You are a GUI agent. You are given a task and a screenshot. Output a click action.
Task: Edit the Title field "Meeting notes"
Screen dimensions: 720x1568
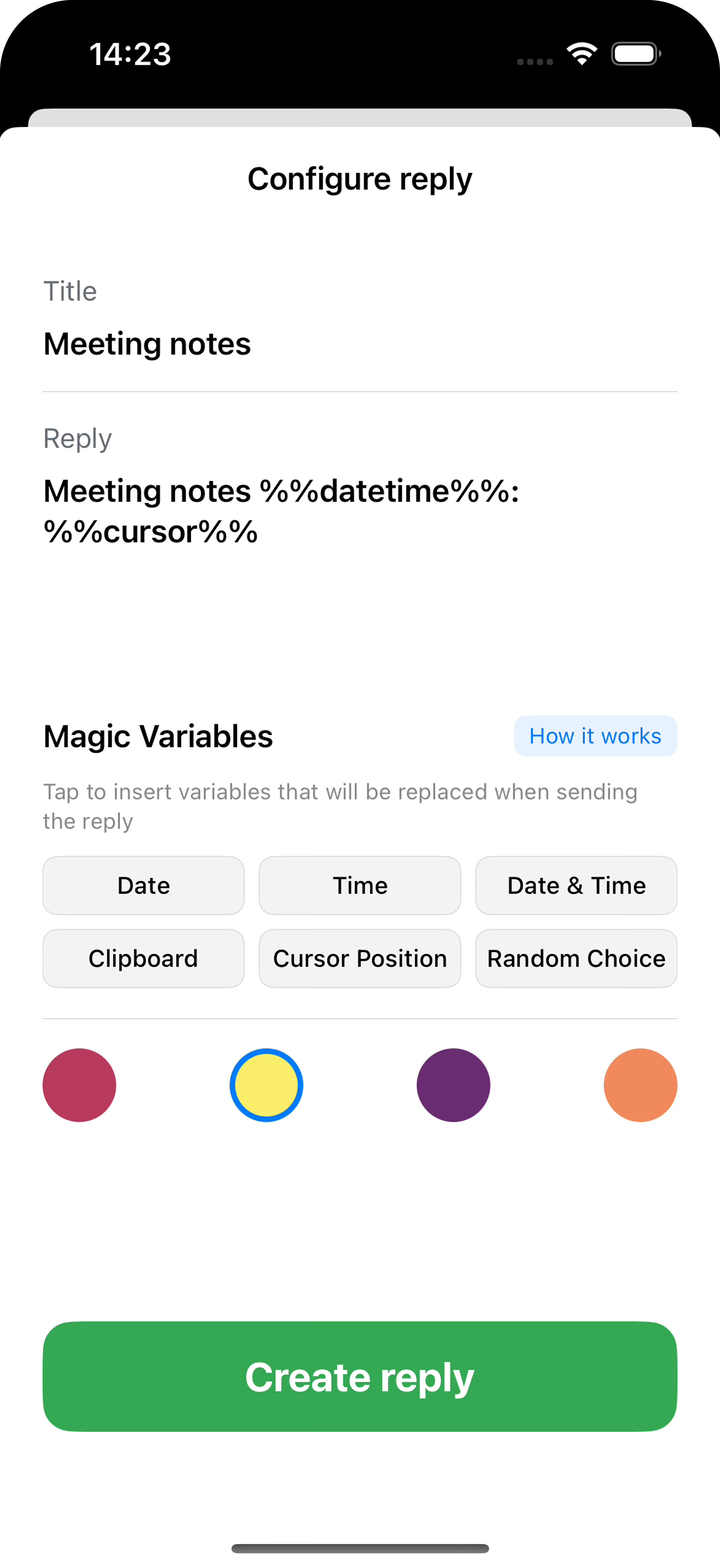click(x=359, y=344)
